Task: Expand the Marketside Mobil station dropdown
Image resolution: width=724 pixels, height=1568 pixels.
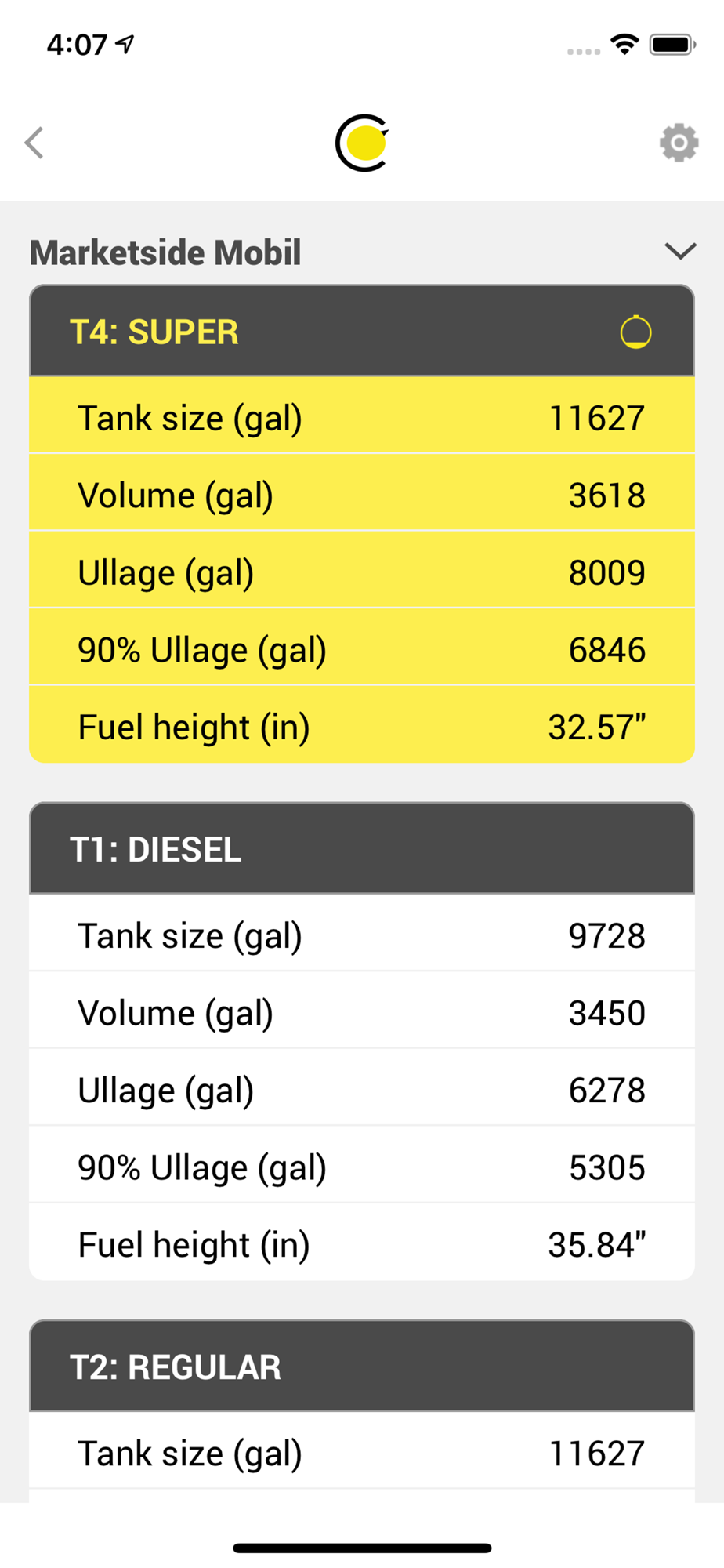Action: (680, 251)
